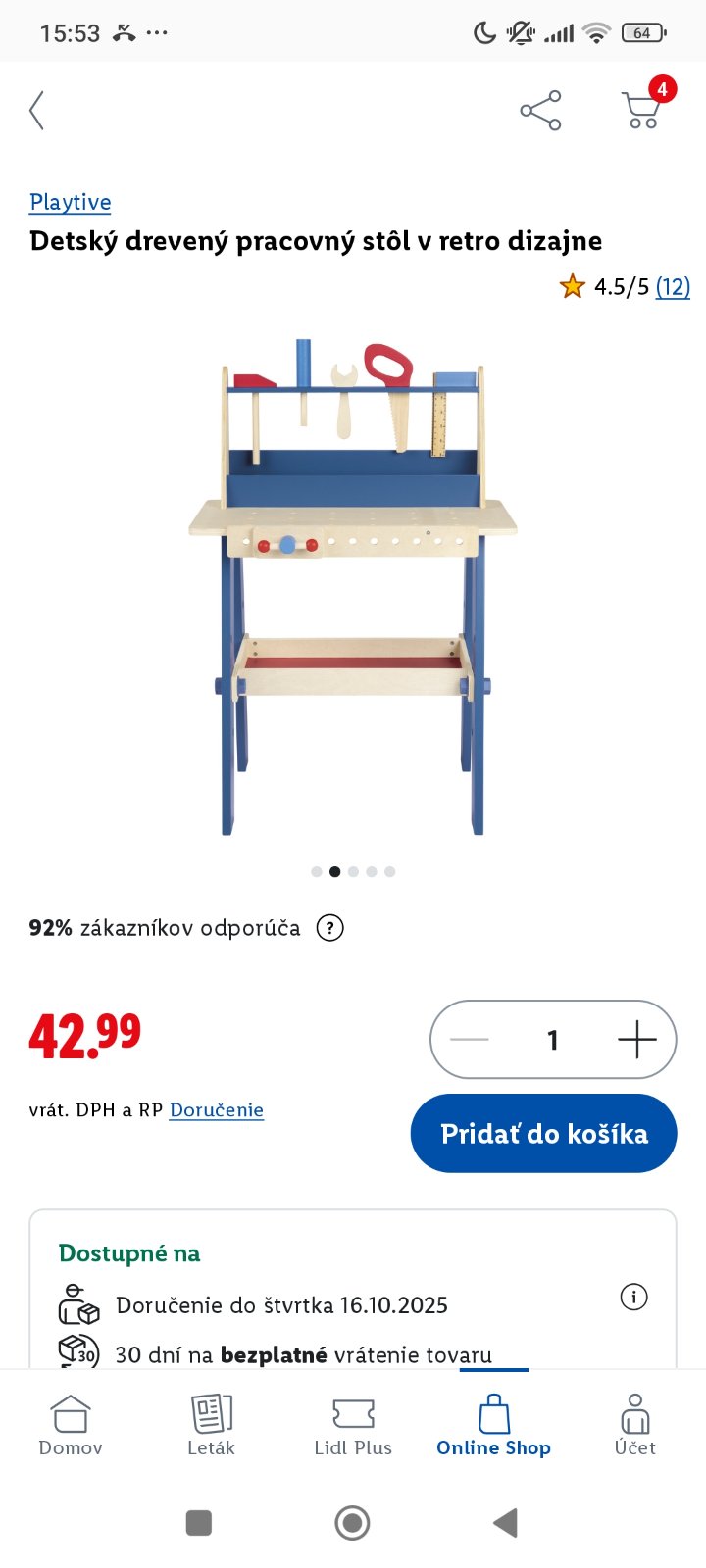
Task: Increase quantity with the plus button
Action: point(636,1039)
